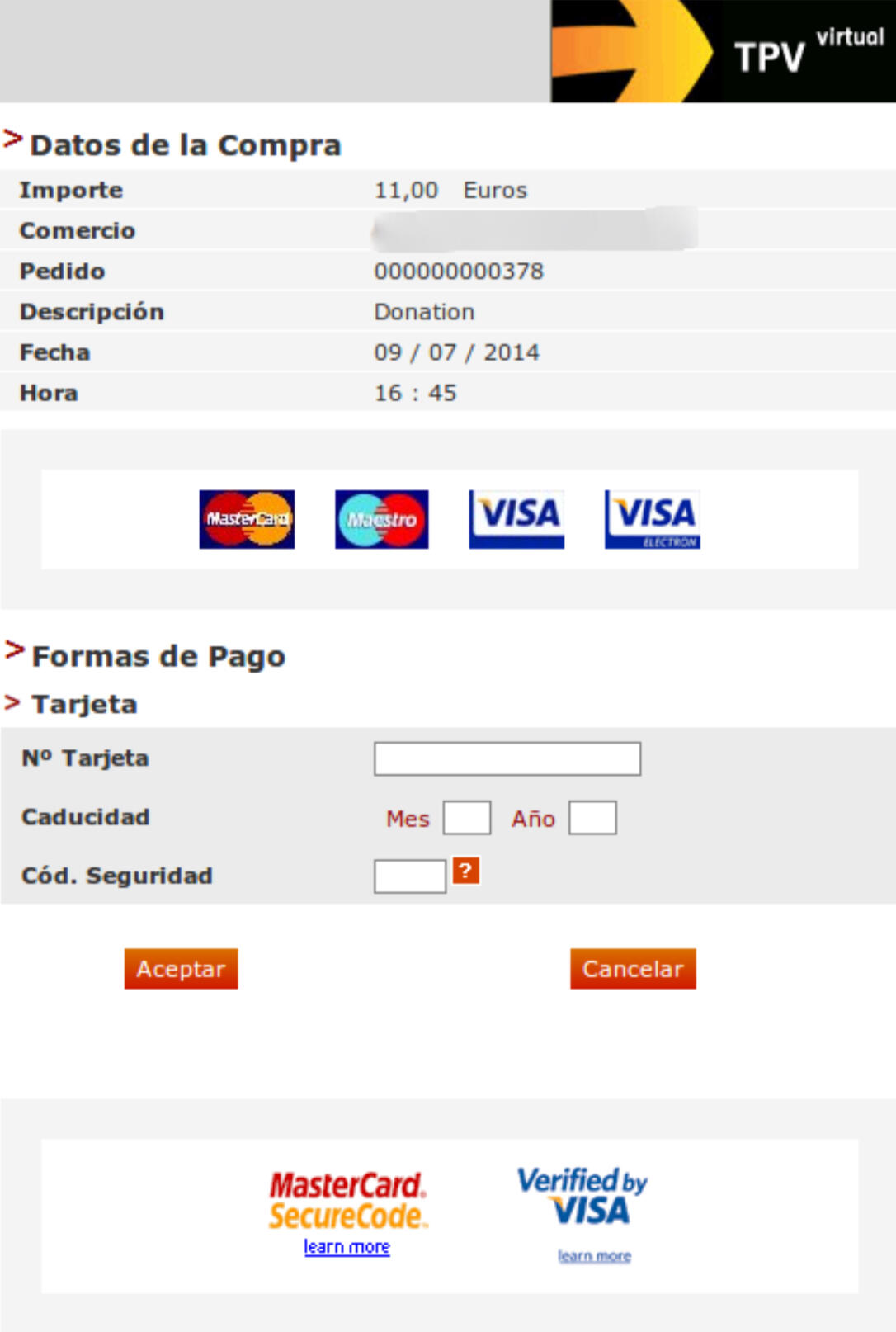Focus the Nº Tarjeta card number field
The image size is (896, 1332).
coord(507,758)
